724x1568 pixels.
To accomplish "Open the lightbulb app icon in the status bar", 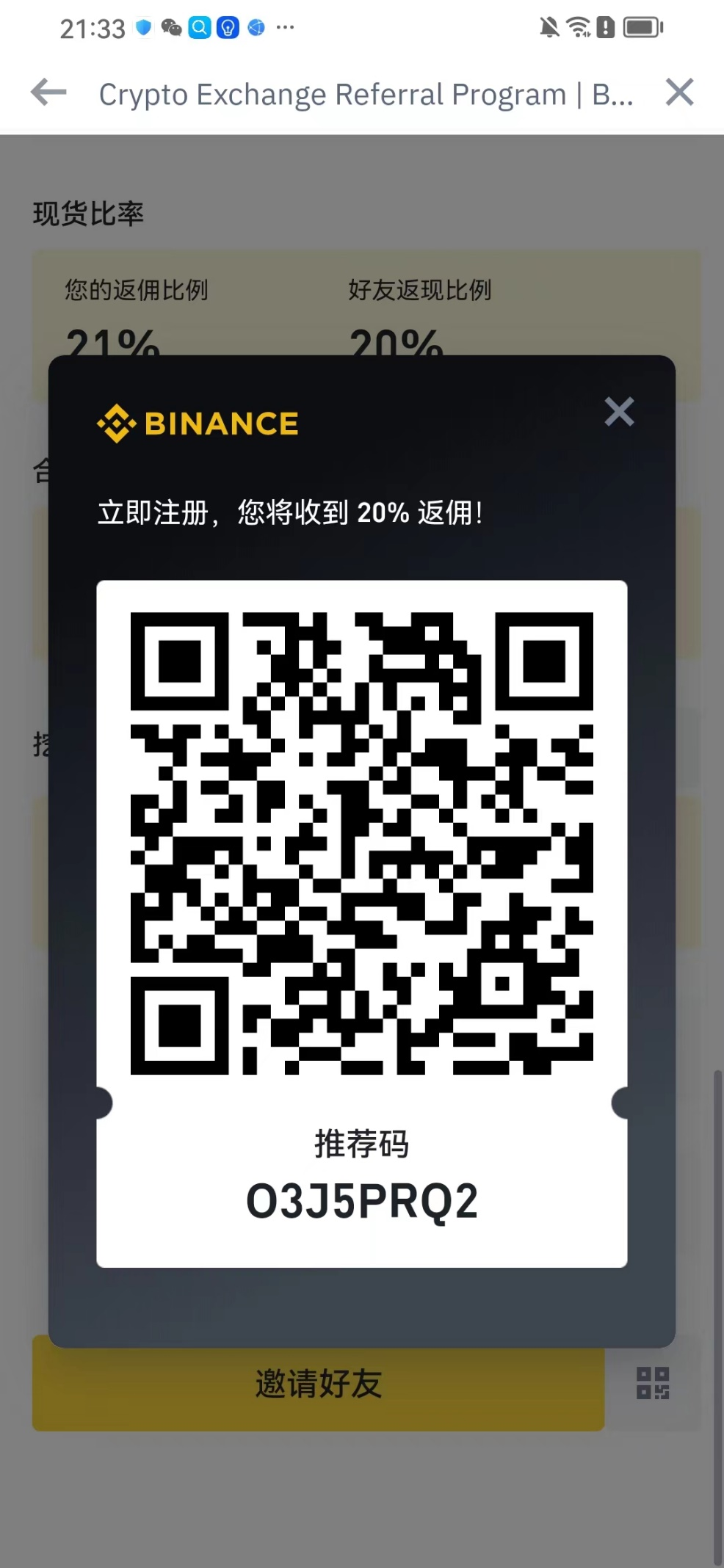I will coord(228,28).
